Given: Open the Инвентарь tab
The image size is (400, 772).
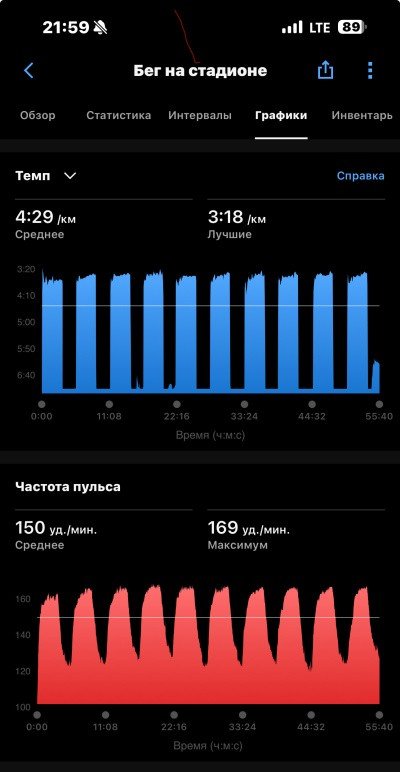Looking at the screenshot, I should (x=362, y=116).
